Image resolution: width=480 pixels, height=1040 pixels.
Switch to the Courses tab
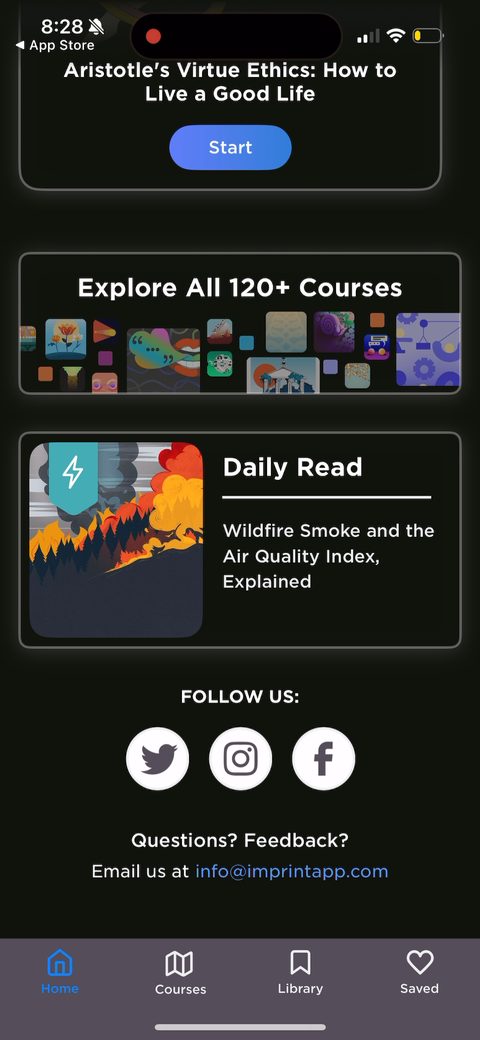click(180, 972)
